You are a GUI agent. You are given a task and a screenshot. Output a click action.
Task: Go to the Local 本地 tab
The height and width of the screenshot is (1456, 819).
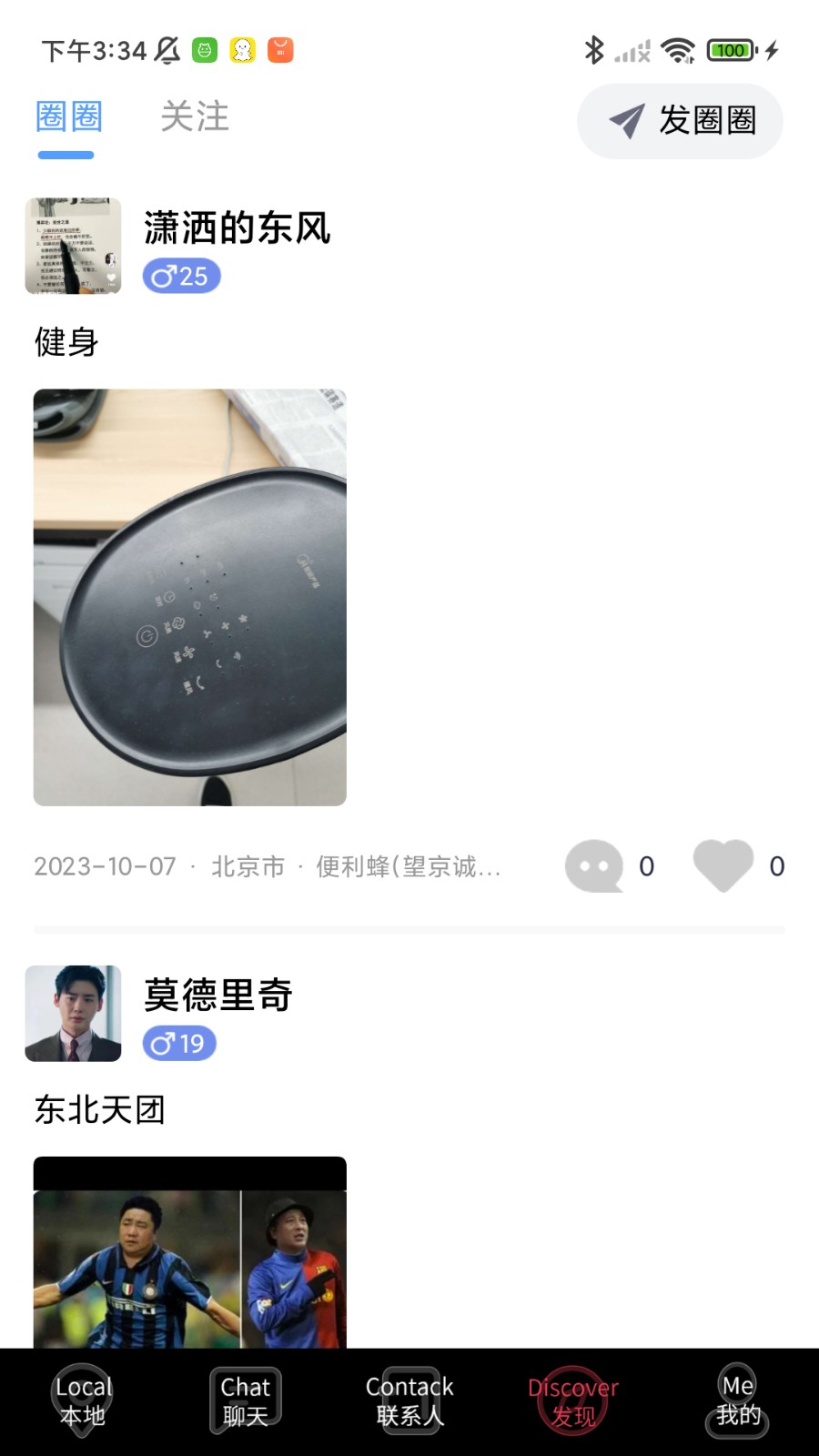(x=82, y=1400)
